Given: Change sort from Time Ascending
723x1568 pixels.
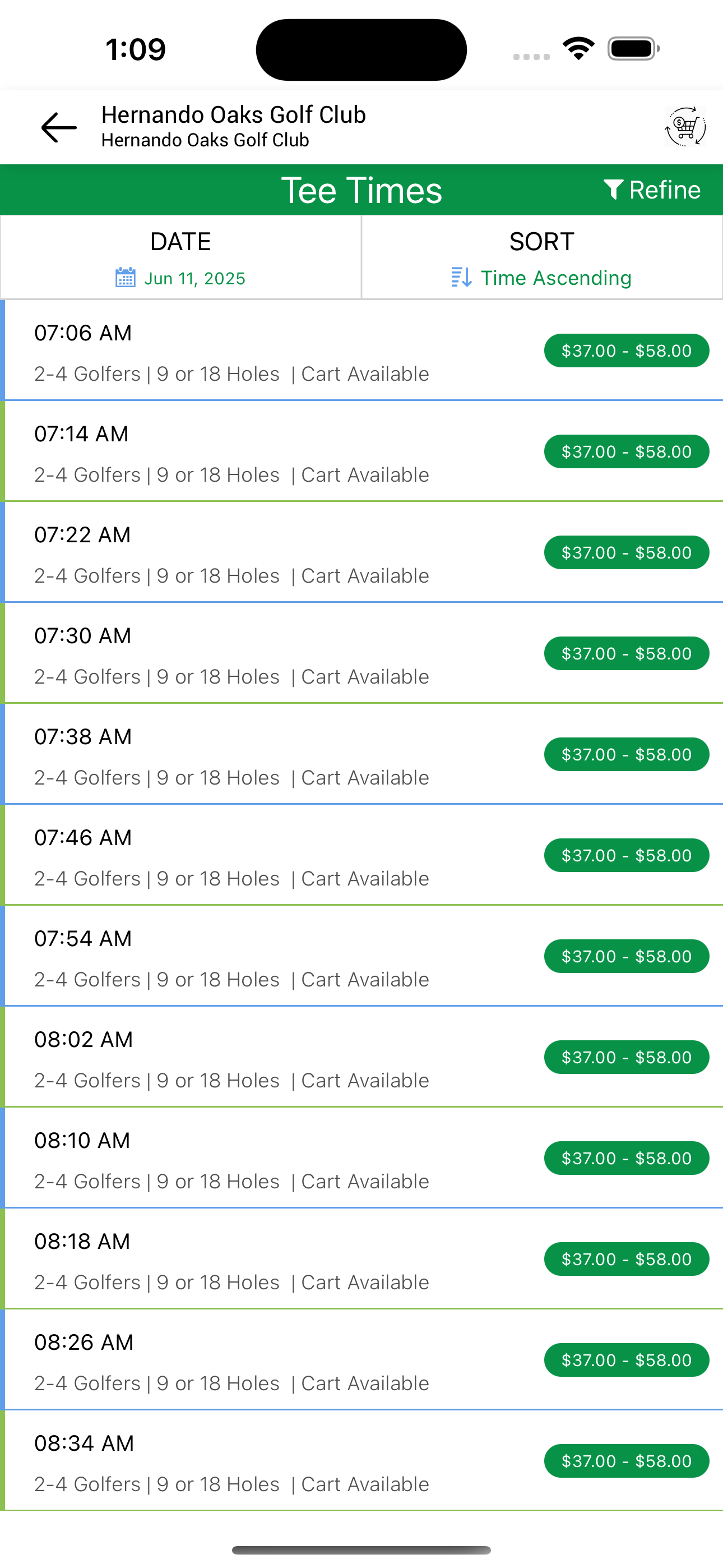Looking at the screenshot, I should [x=541, y=257].
